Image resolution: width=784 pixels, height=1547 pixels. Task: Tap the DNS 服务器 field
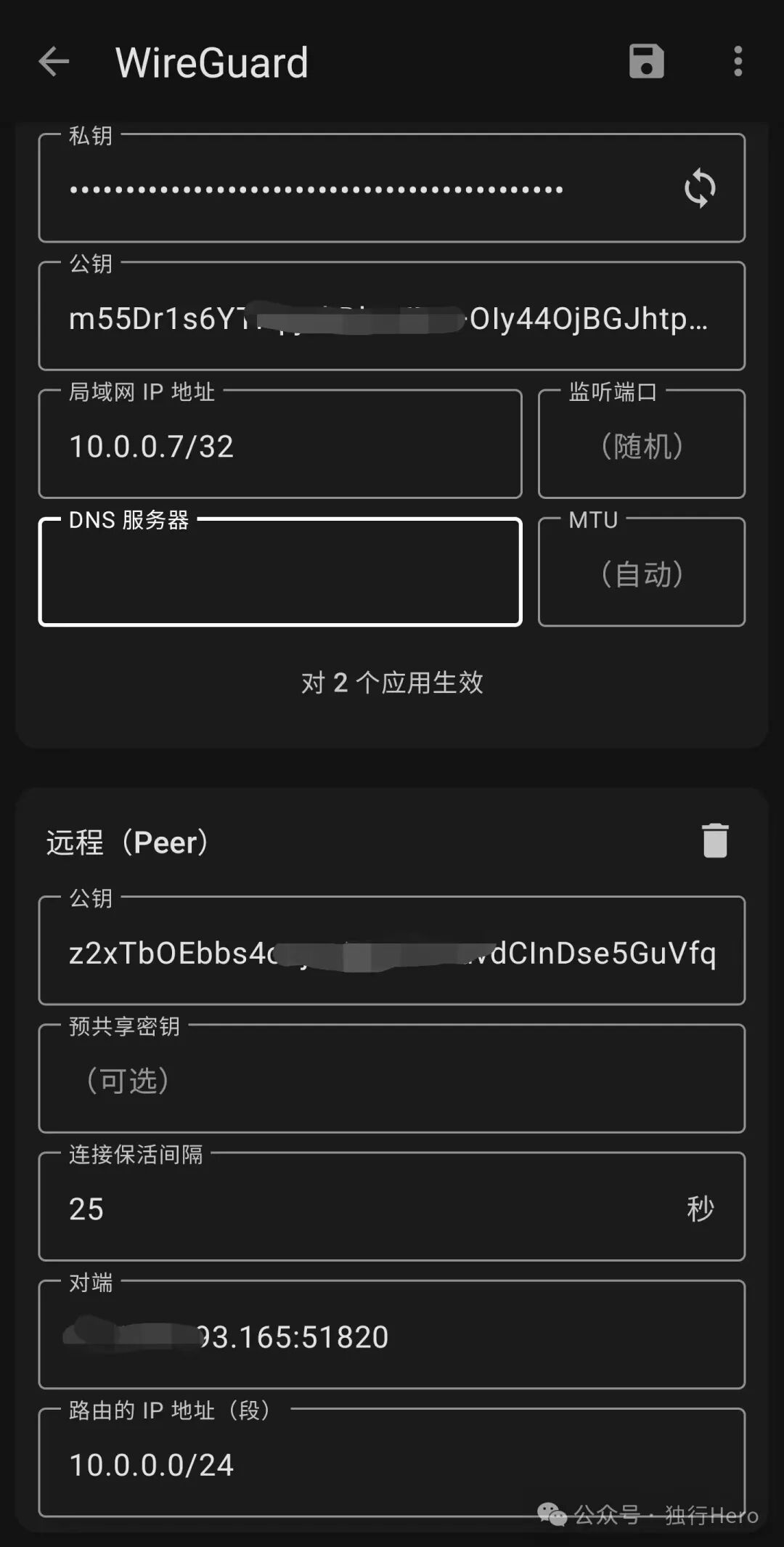tap(279, 573)
